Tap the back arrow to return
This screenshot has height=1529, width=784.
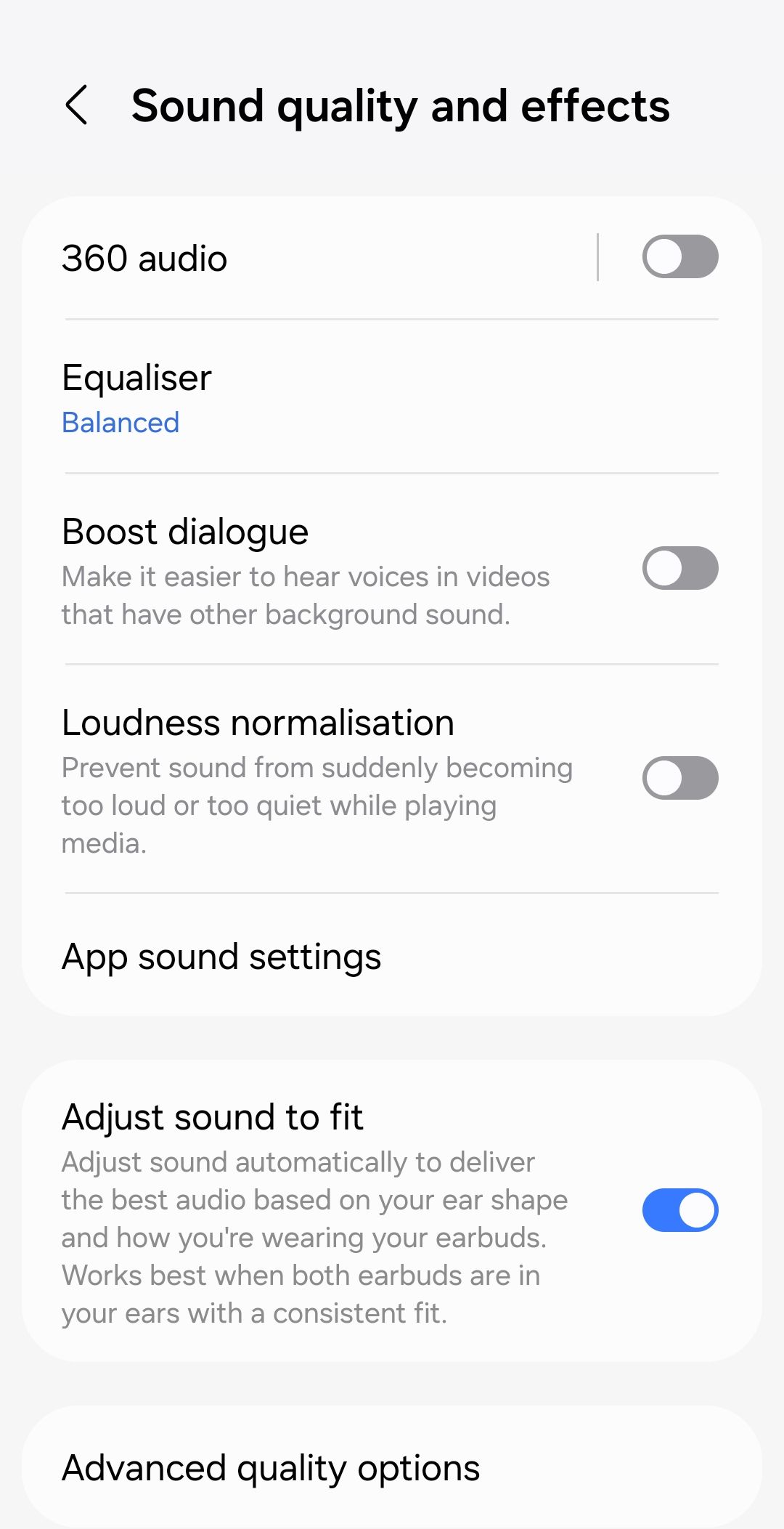[x=78, y=106]
